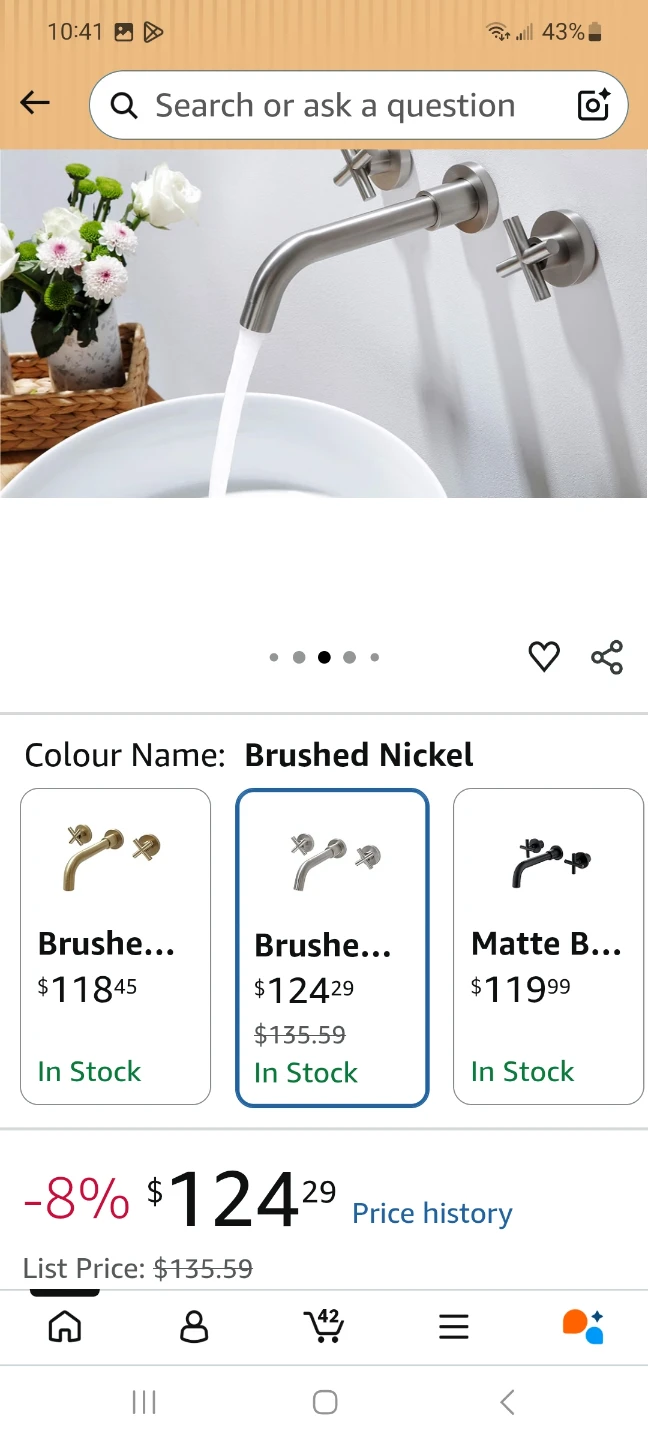Select the $118.45 brushed gold option
This screenshot has height=1440, width=648.
116,946
